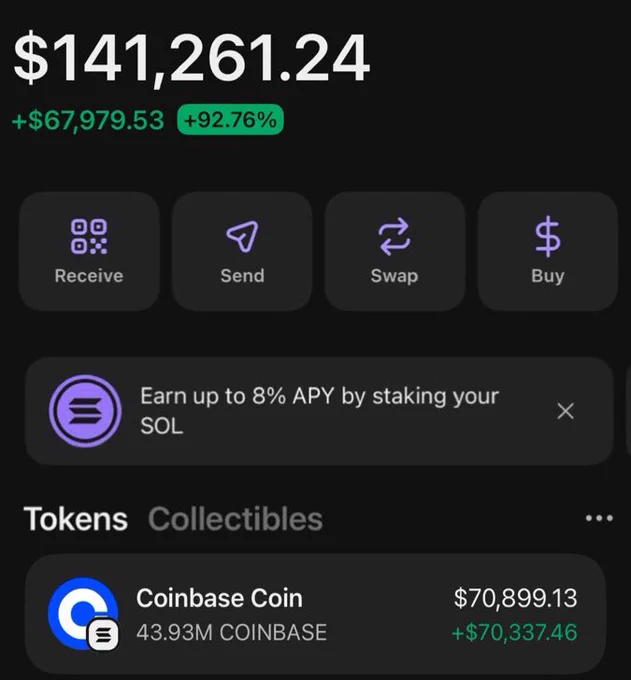This screenshot has width=631, height=680.
Task: Open the Coinbase Coin token details
Action: tap(315, 614)
